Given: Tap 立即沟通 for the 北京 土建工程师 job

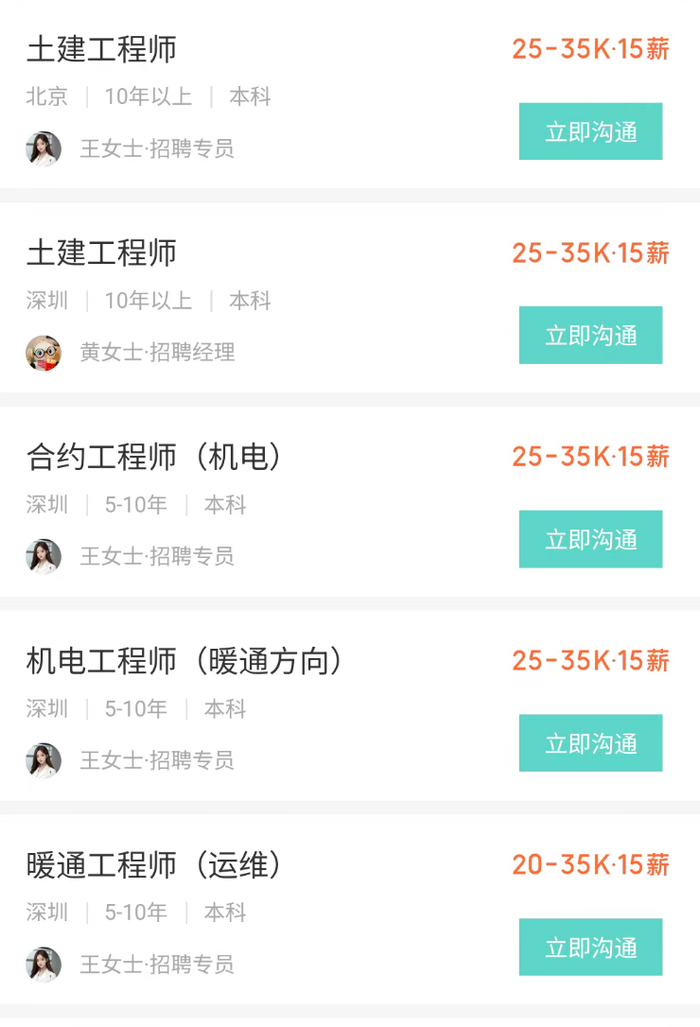Looking at the screenshot, I should [590, 132].
